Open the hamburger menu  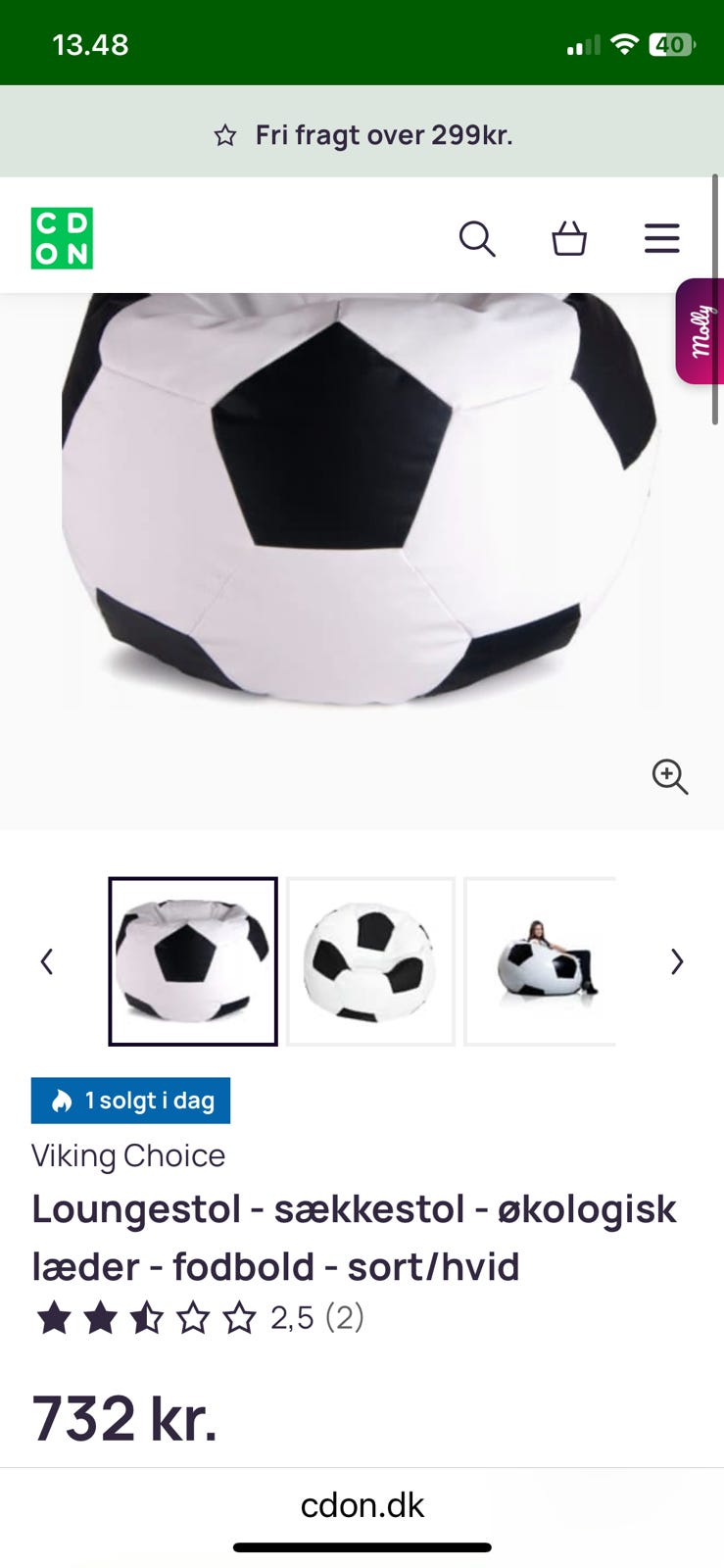(661, 238)
